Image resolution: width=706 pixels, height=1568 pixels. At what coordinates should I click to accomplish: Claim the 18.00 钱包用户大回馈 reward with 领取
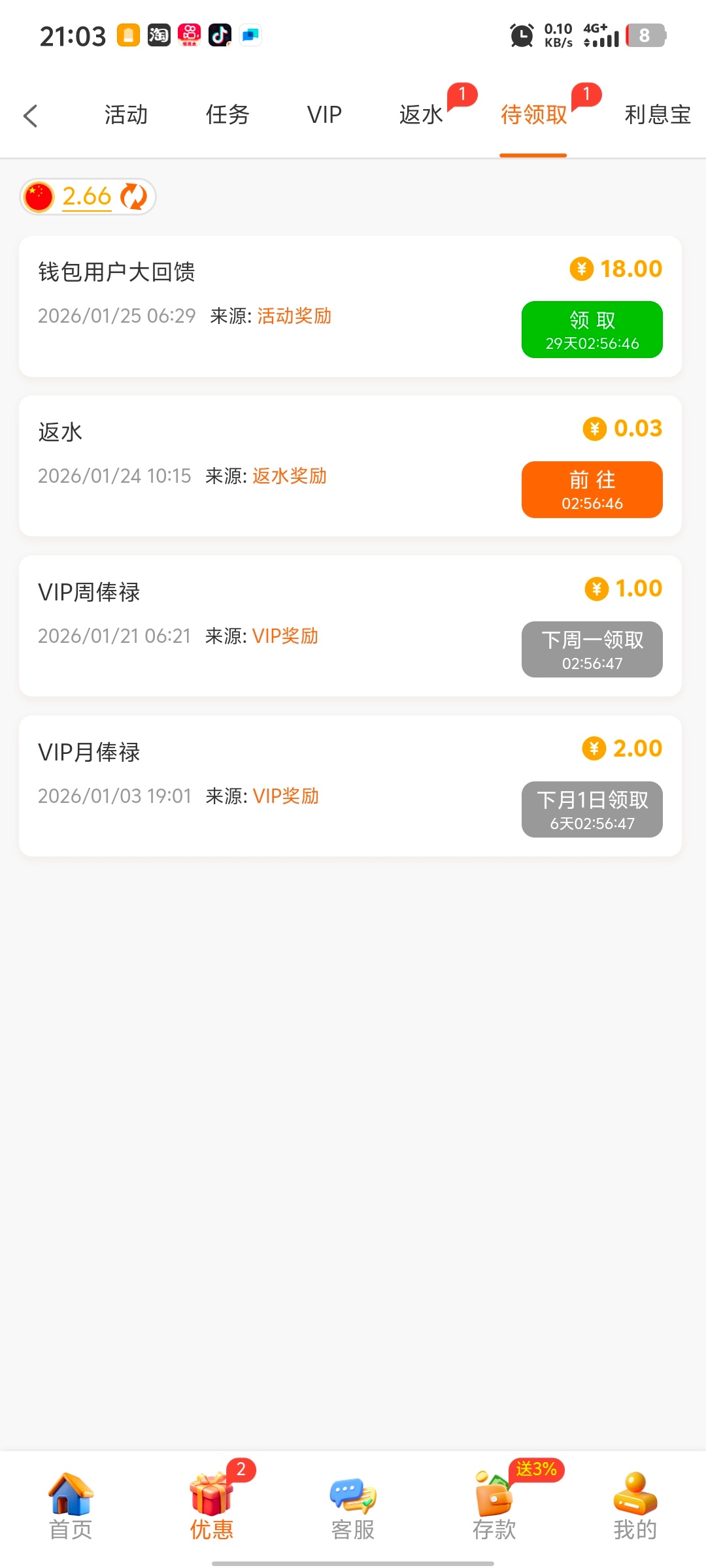(592, 329)
